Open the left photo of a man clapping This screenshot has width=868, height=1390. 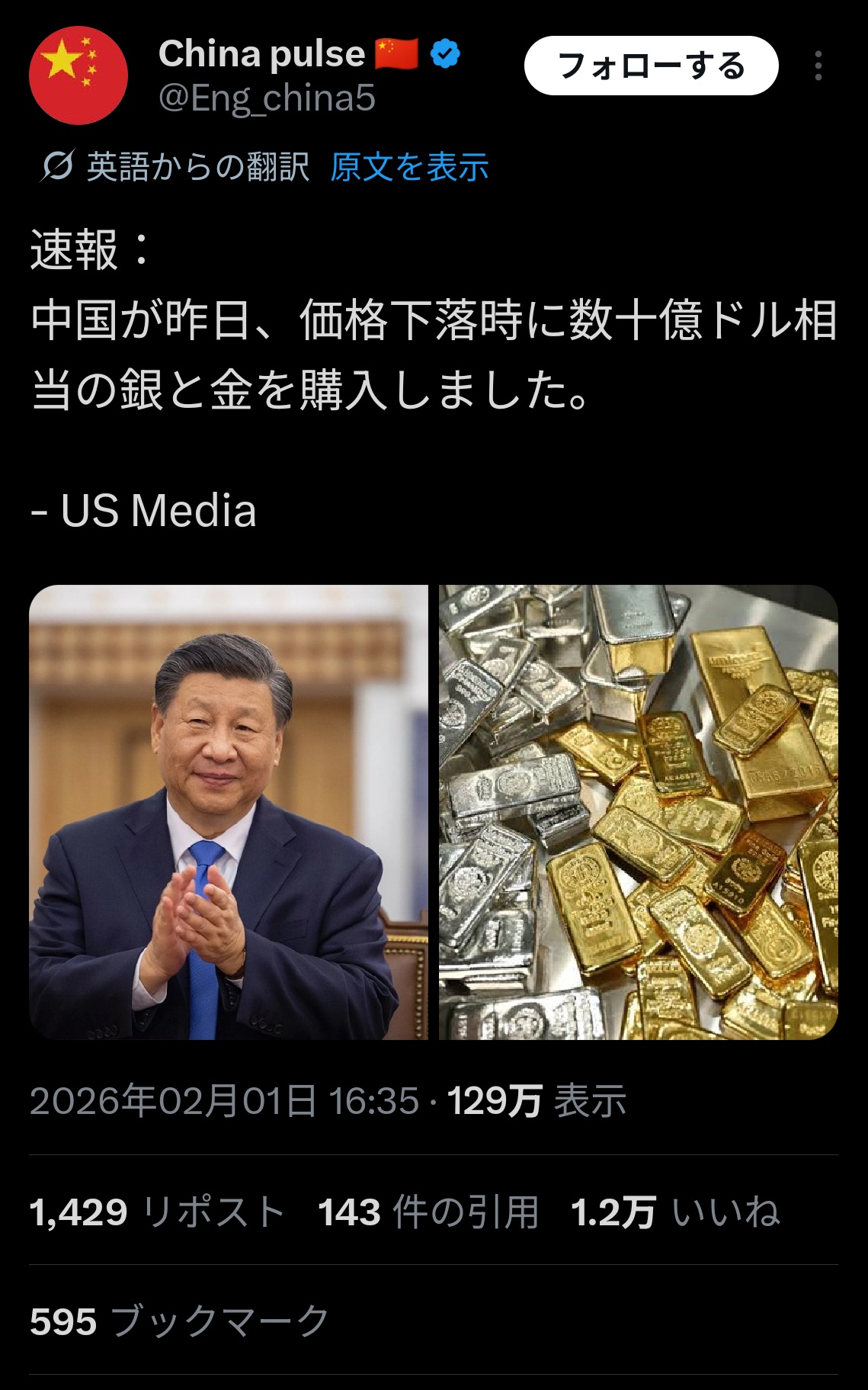(x=229, y=812)
